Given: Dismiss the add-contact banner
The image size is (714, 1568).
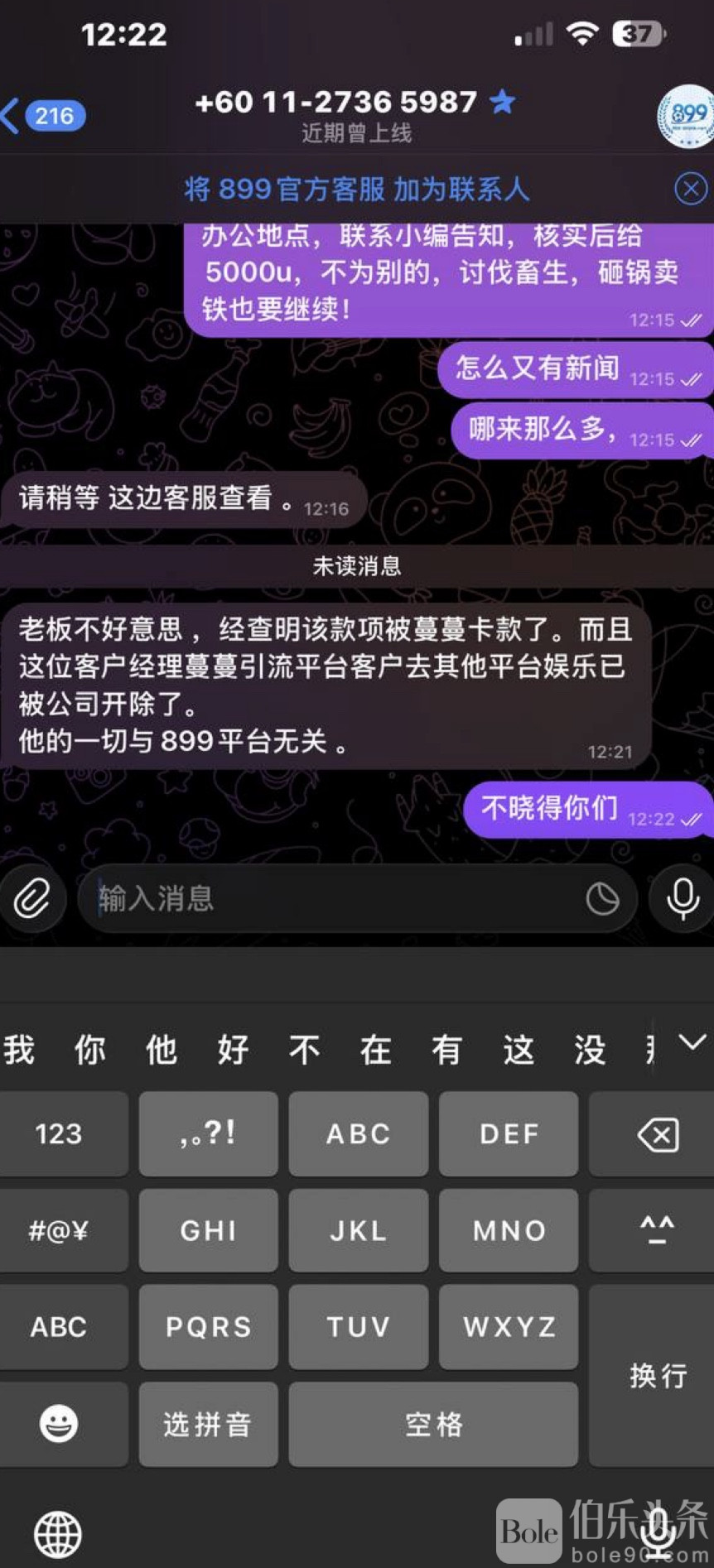Looking at the screenshot, I should click(x=690, y=189).
